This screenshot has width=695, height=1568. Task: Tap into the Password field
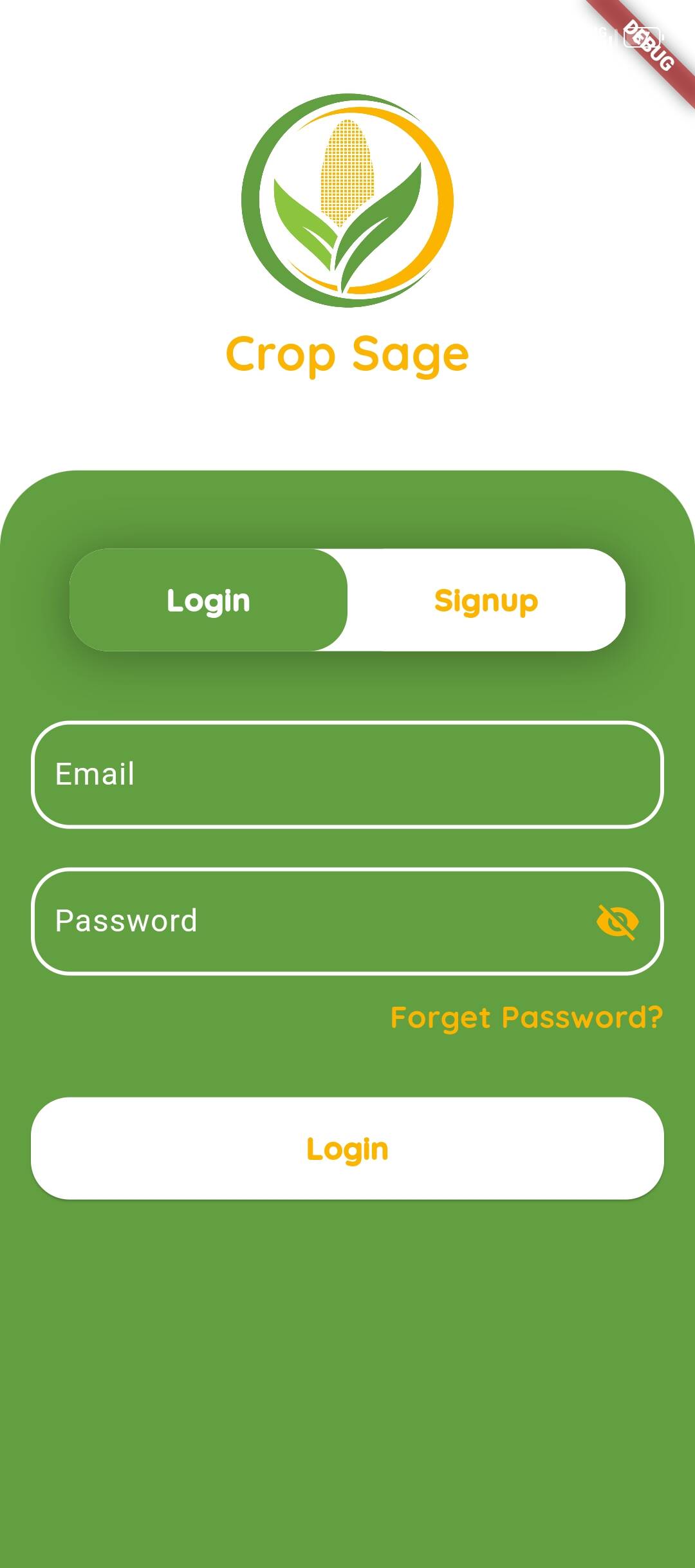(347, 921)
